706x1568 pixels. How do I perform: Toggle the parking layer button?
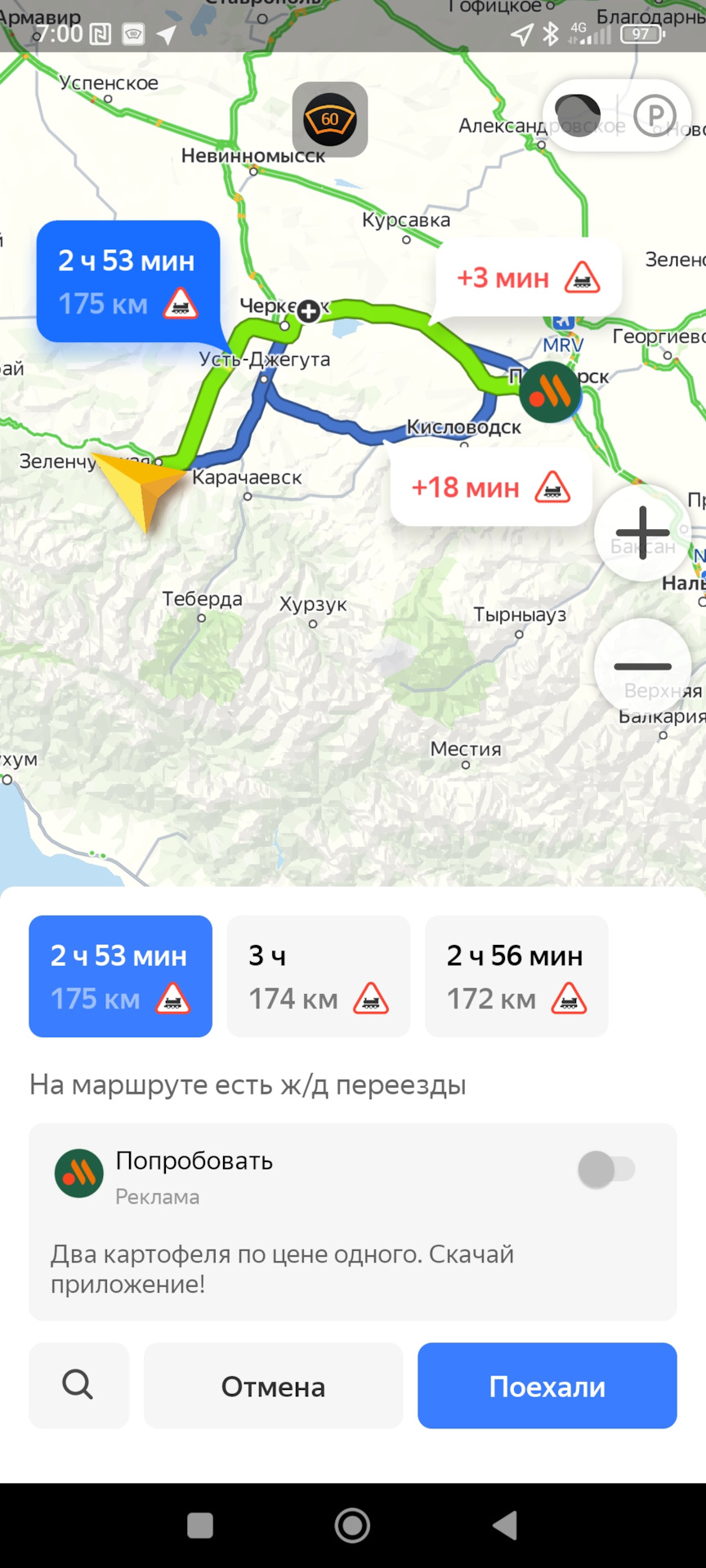[x=655, y=116]
